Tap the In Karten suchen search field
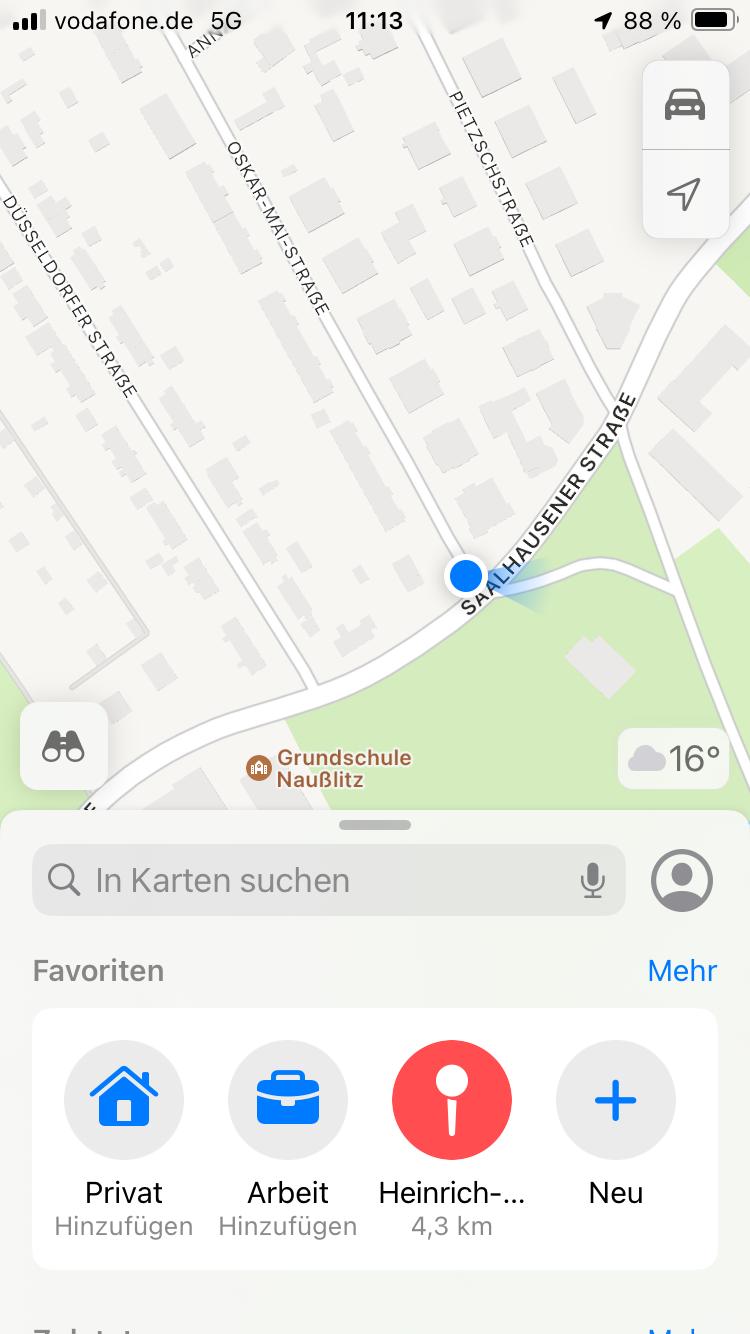This screenshot has width=750, height=1334. click(329, 880)
